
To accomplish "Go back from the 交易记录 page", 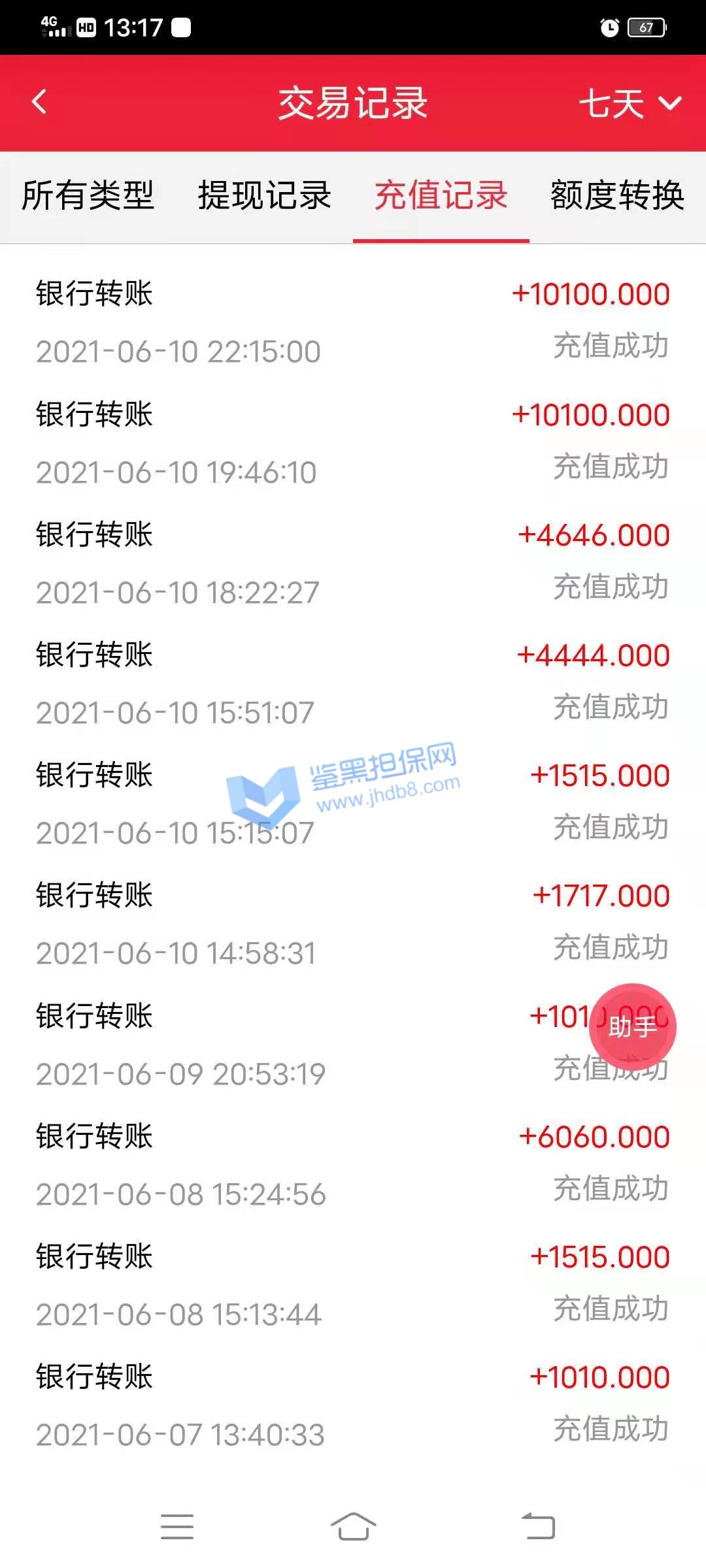I will pos(39,103).
